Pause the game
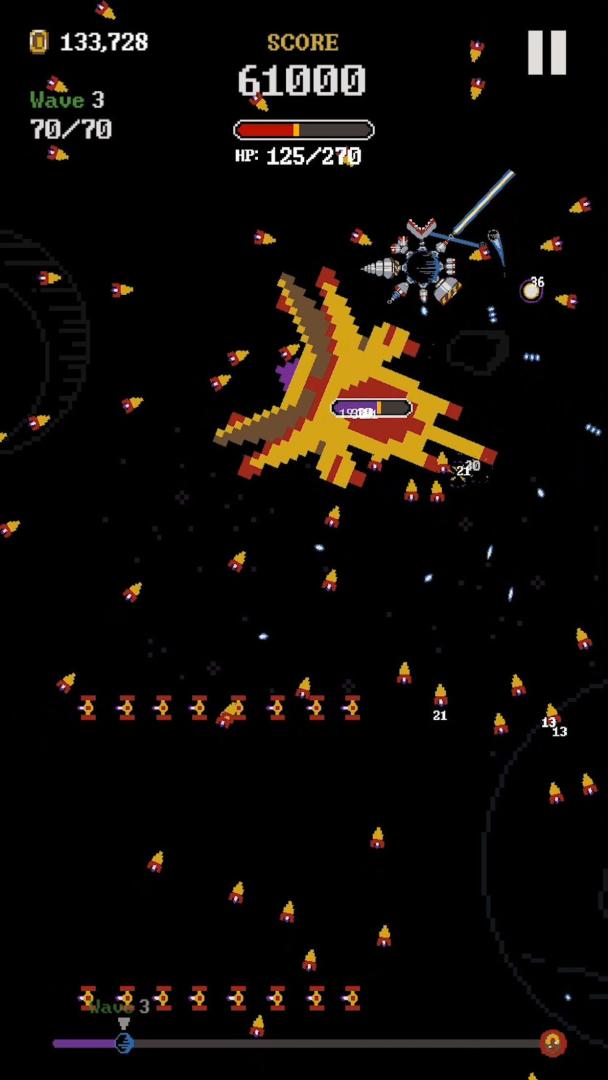The height and width of the screenshot is (1080, 608). [x=547, y=53]
